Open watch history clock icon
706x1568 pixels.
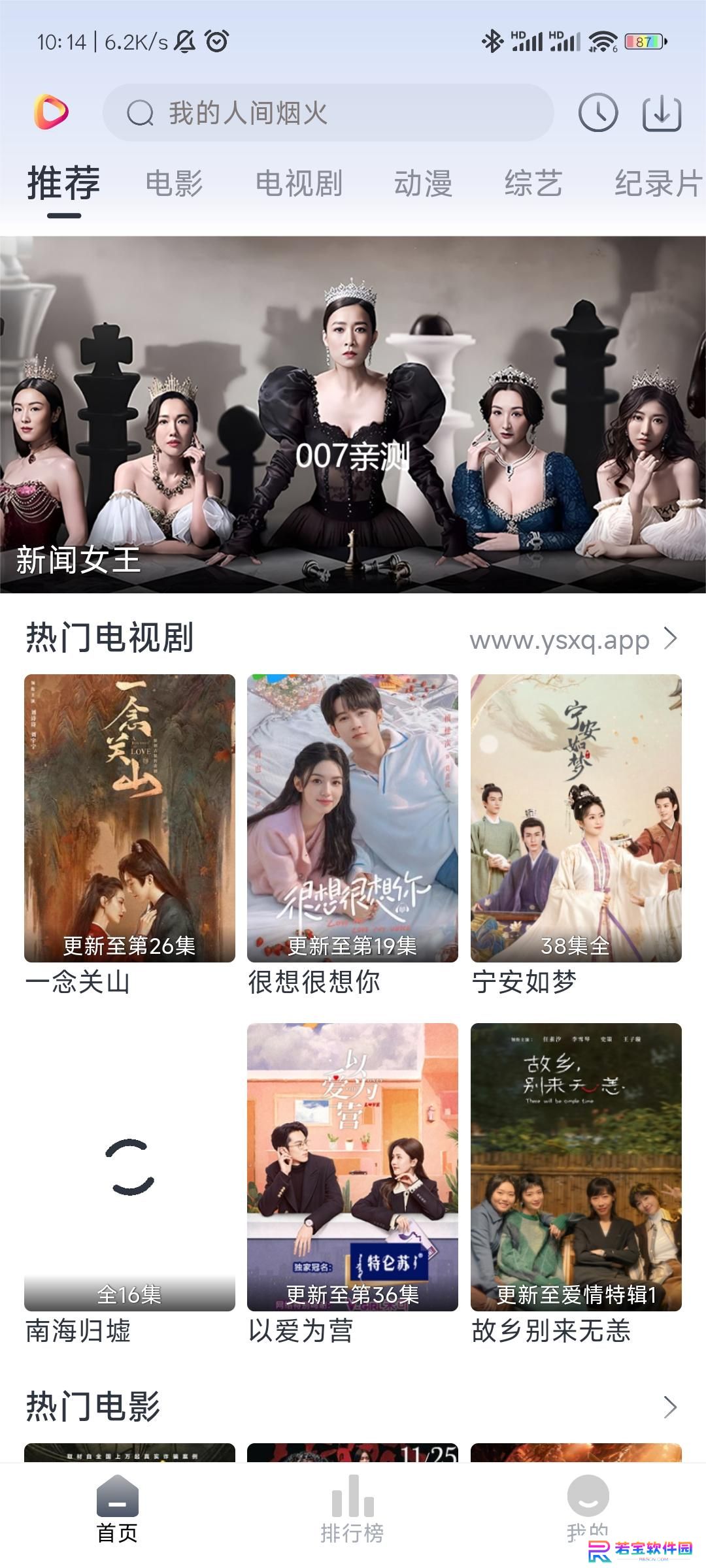coord(598,113)
